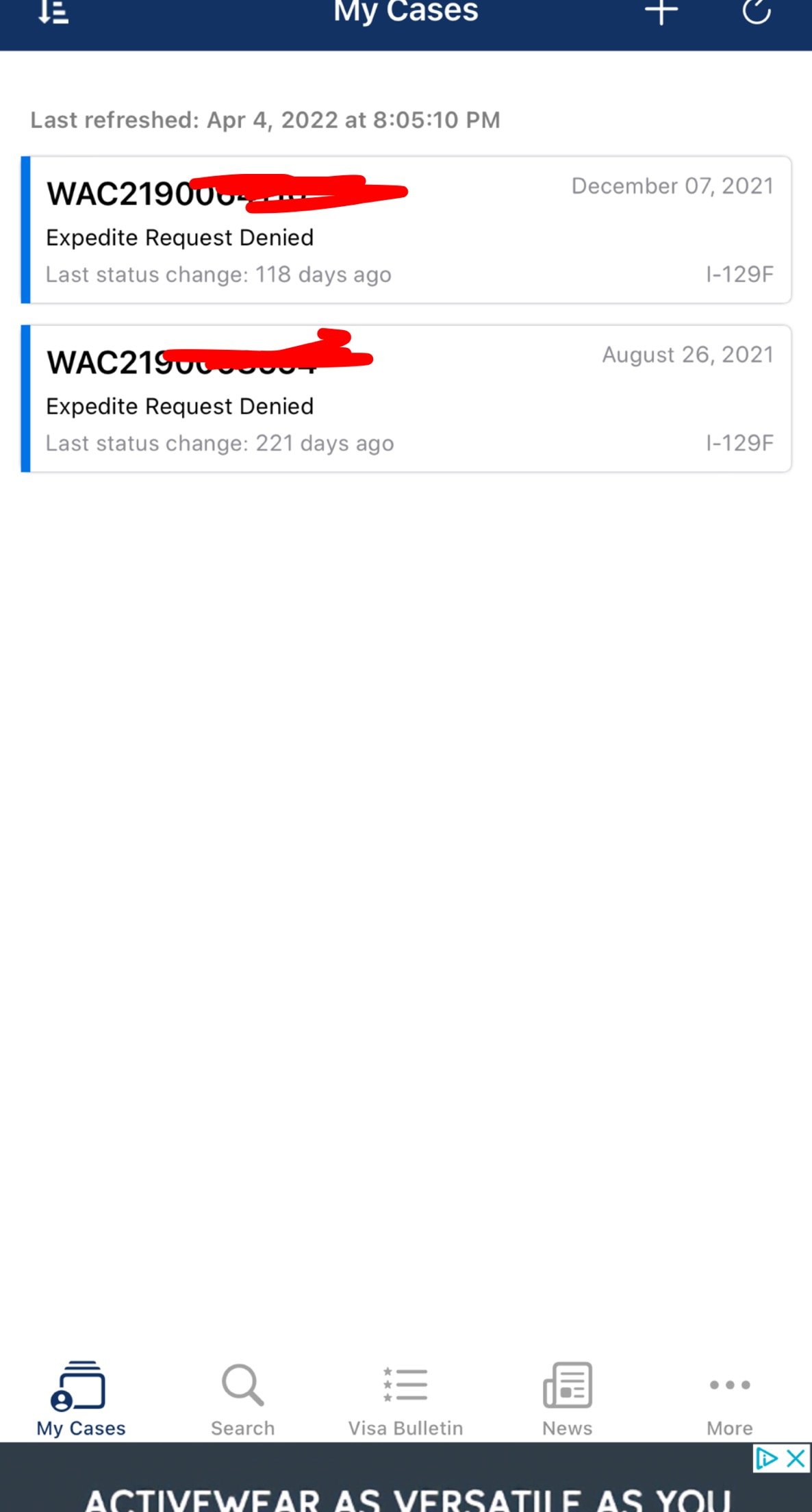Select the My Cases tab
This screenshot has height=1512, width=812.
tap(81, 1398)
